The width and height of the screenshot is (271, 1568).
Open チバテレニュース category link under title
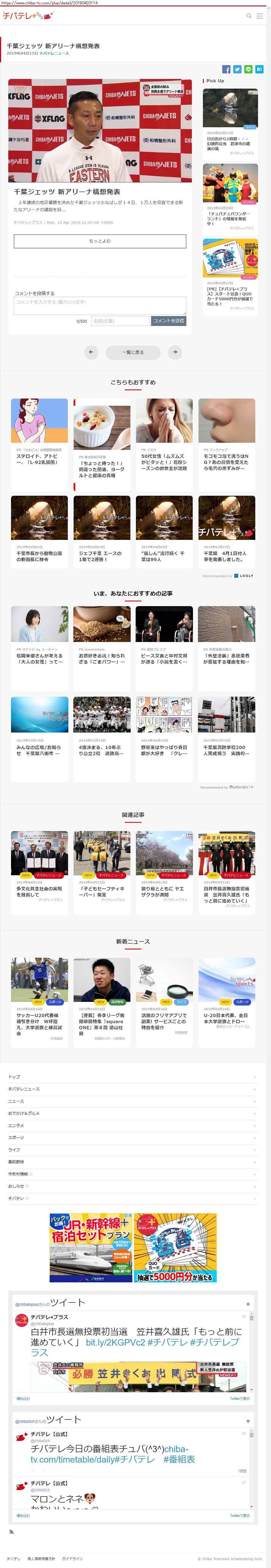tap(54, 54)
